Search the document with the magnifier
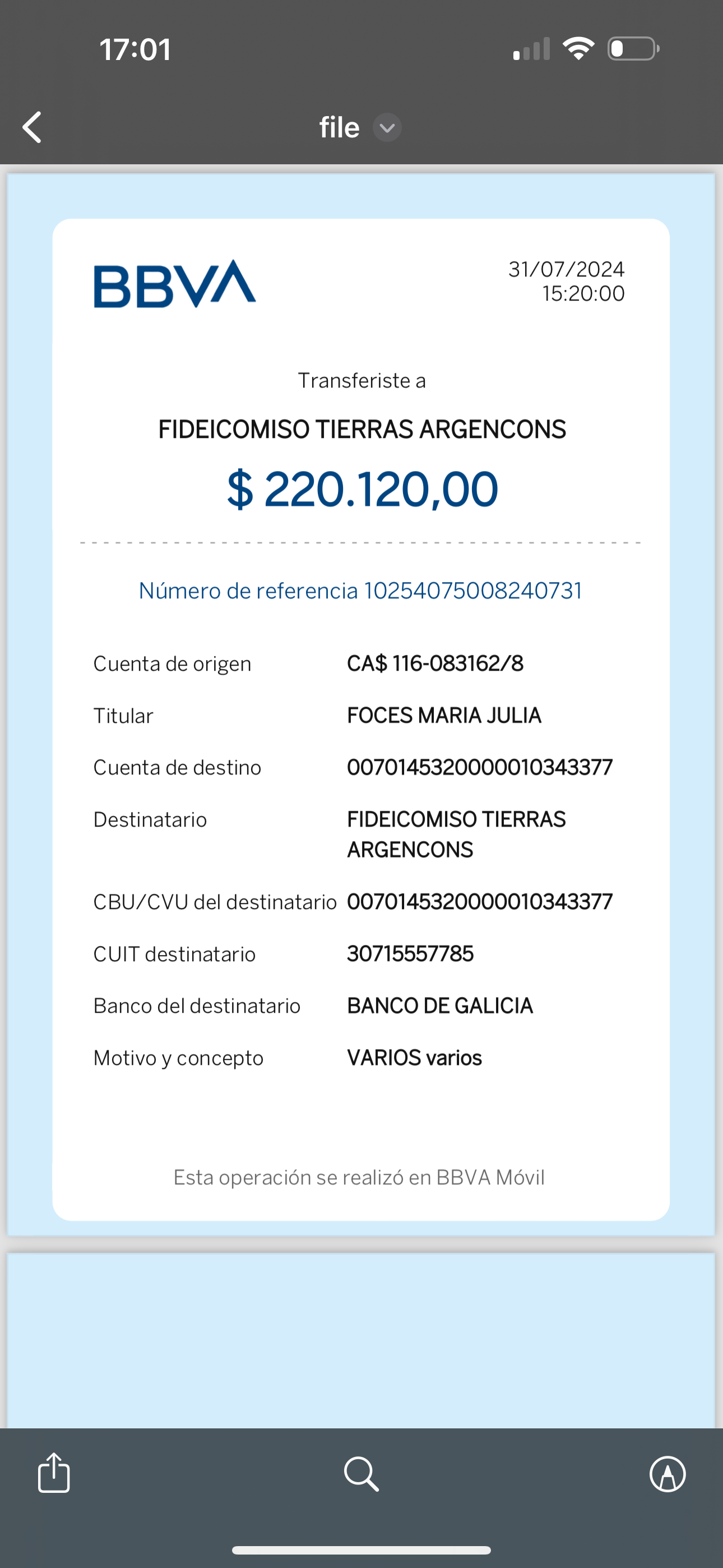This screenshot has height=1568, width=723. tap(361, 1474)
